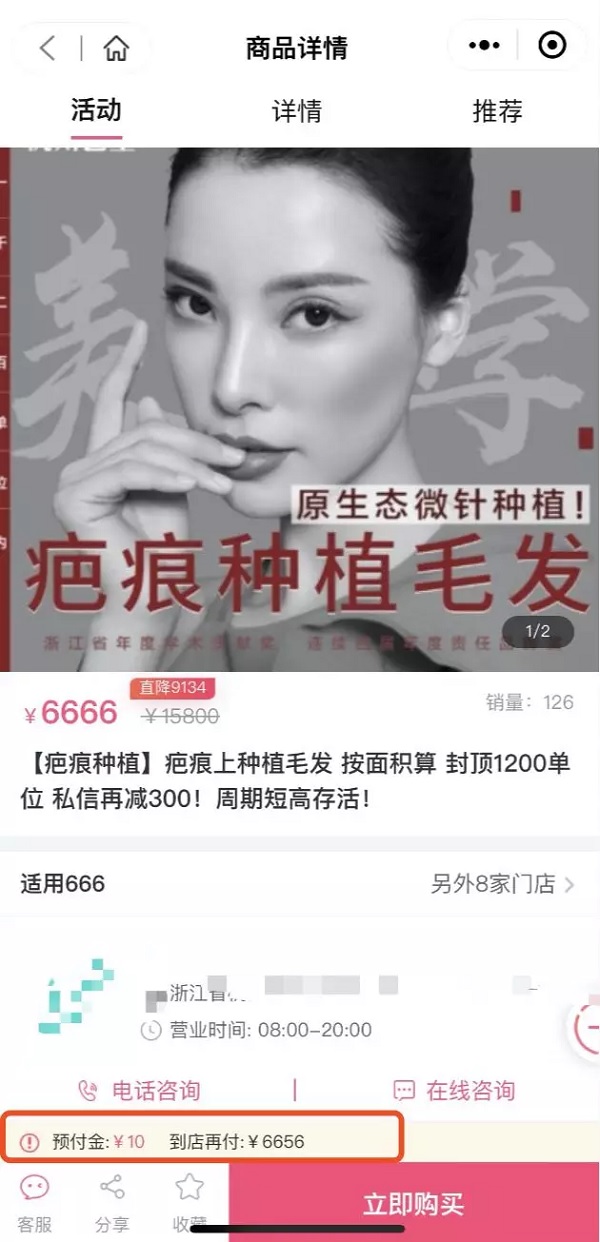Start 在线咨询 online consultation
The height and width of the screenshot is (1242, 600).
pos(455,1089)
